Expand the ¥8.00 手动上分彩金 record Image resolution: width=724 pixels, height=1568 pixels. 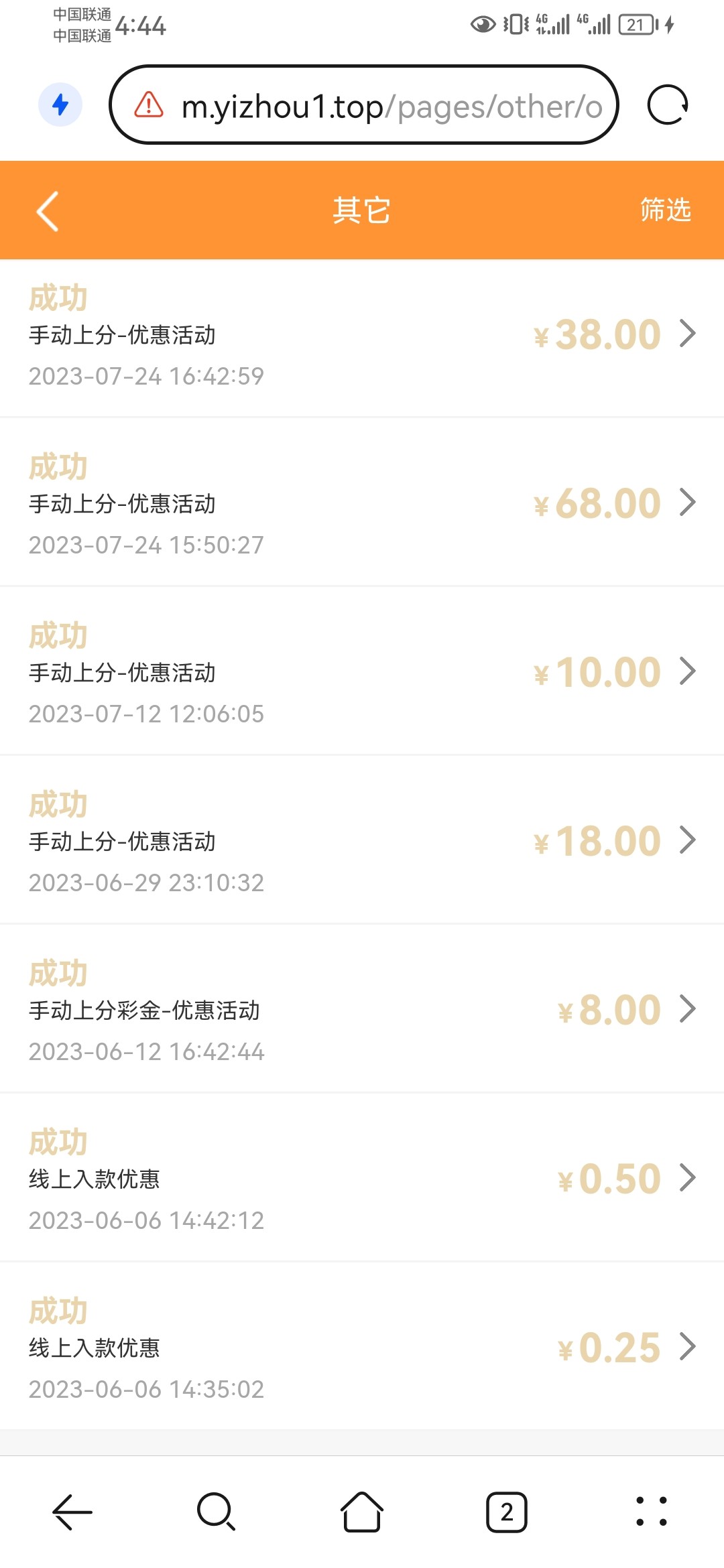click(688, 1010)
